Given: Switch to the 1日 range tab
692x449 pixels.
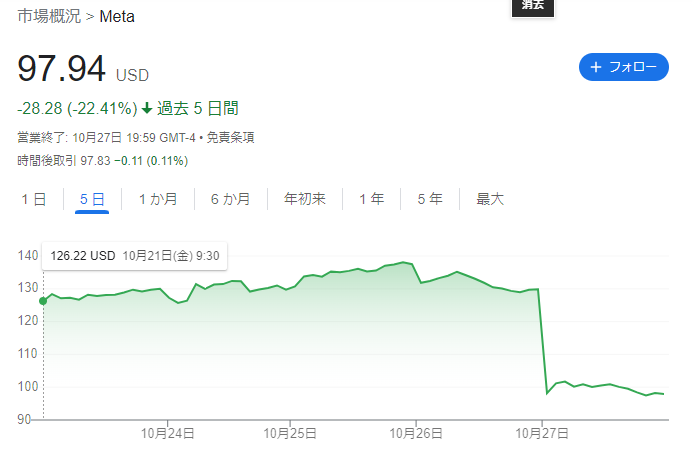Looking at the screenshot, I should pos(34,199).
